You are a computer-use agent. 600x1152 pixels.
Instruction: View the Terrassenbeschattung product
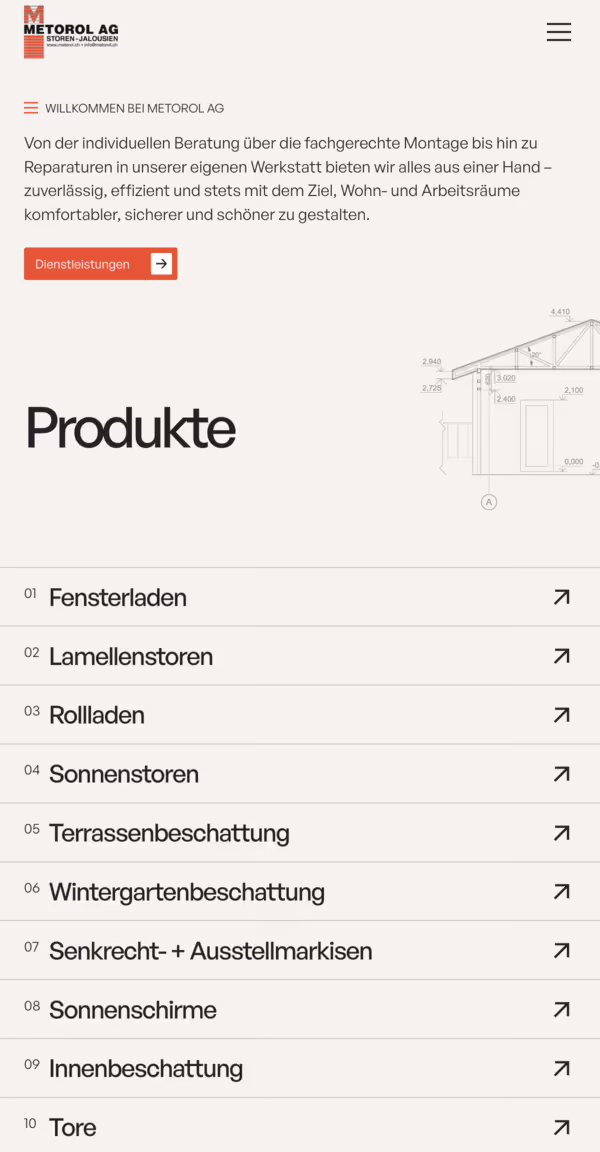pyautogui.click(x=300, y=832)
